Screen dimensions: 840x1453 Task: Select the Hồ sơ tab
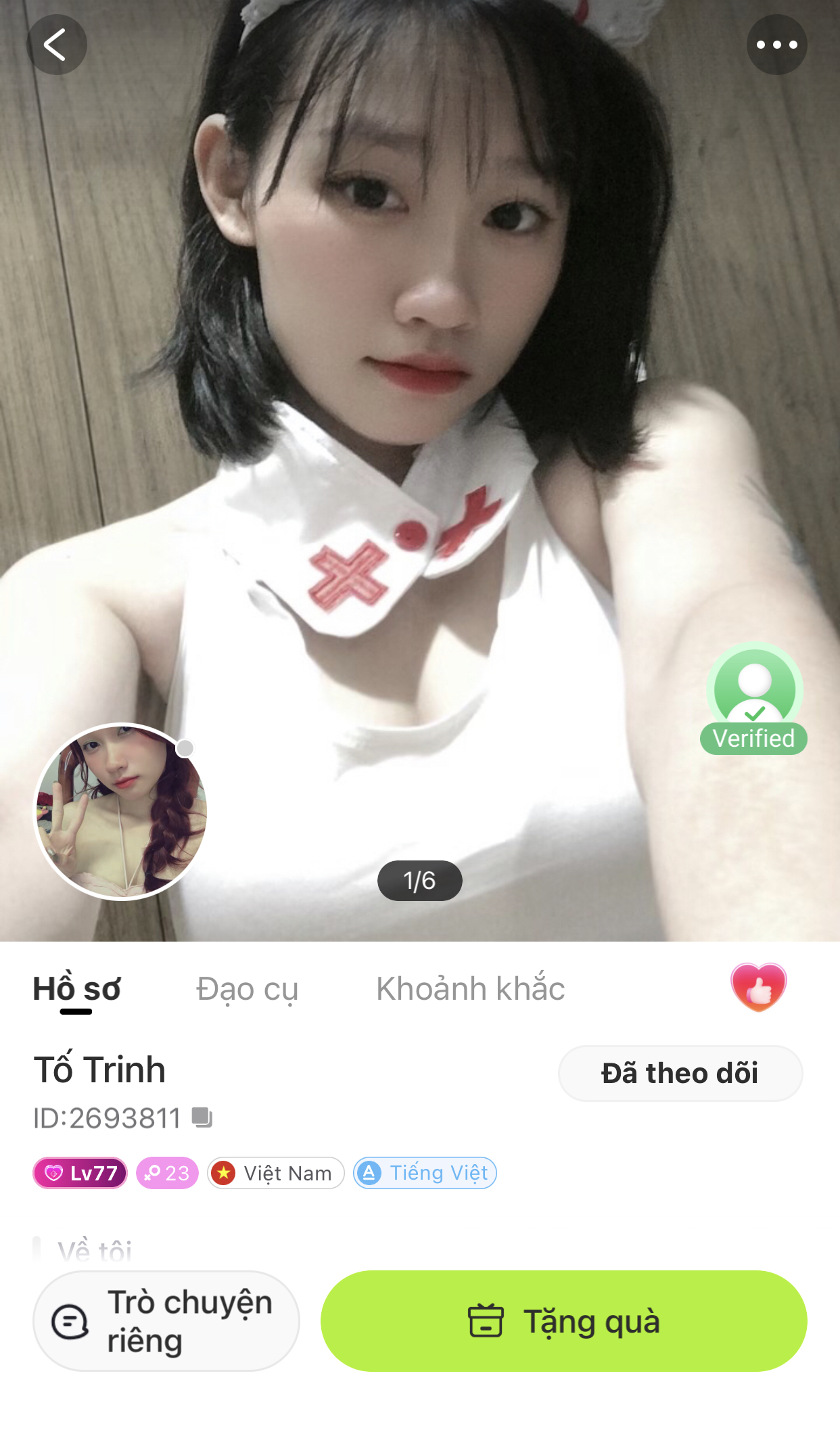coord(76,989)
